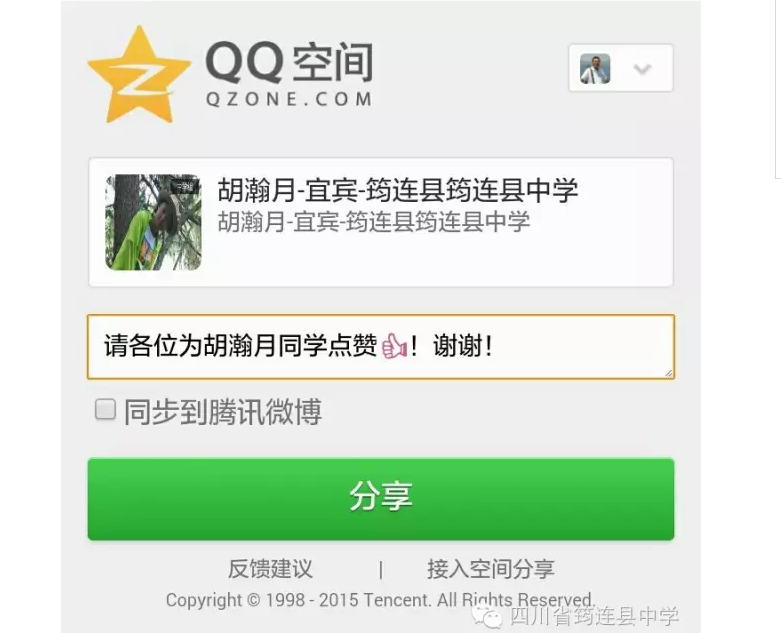Screen dimensions: 781x633
Task: Open the shared 胡瀚月 link preview card
Action: 380,222
